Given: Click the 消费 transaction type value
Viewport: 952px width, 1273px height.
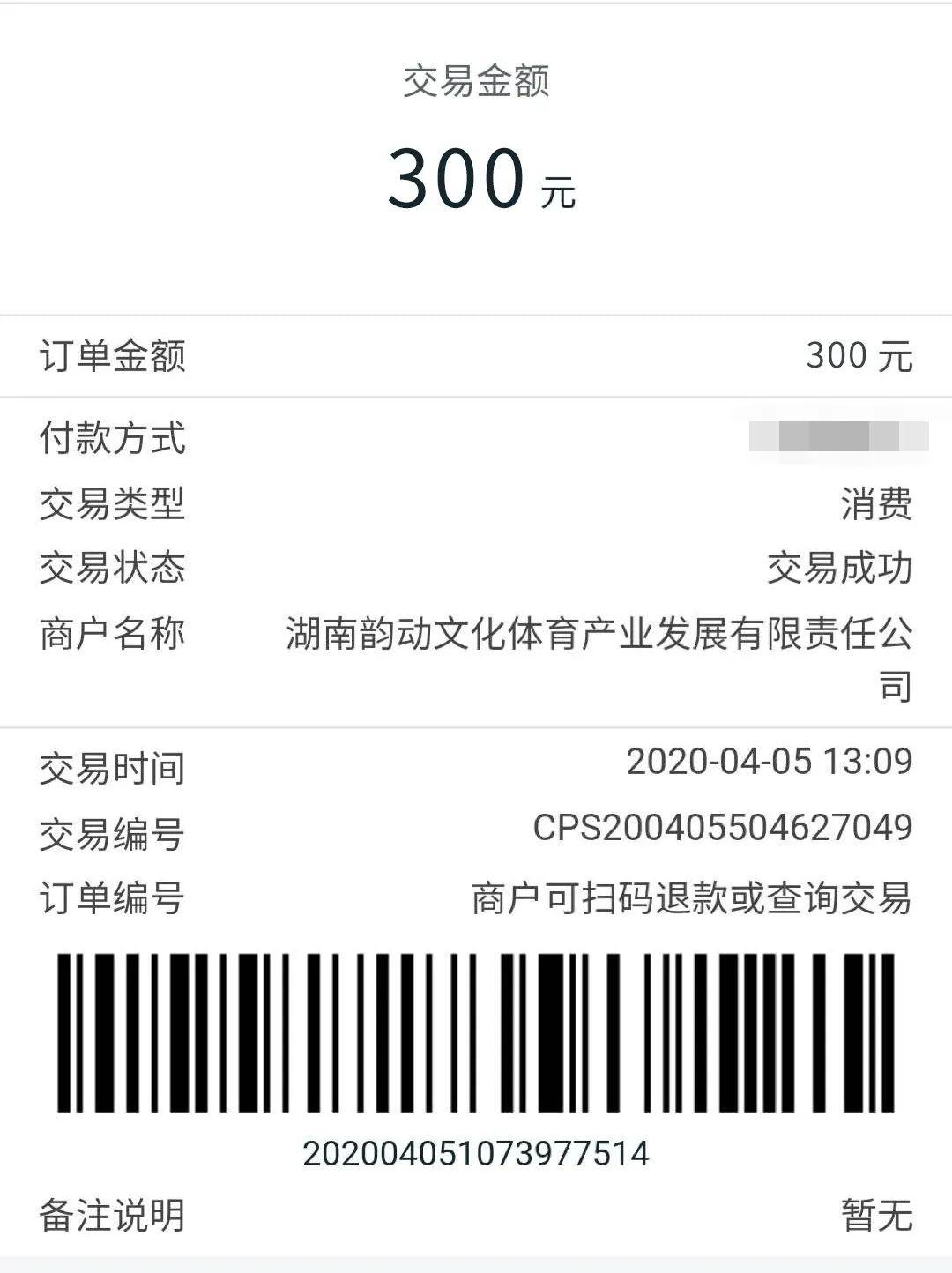Looking at the screenshot, I should click(x=873, y=502).
